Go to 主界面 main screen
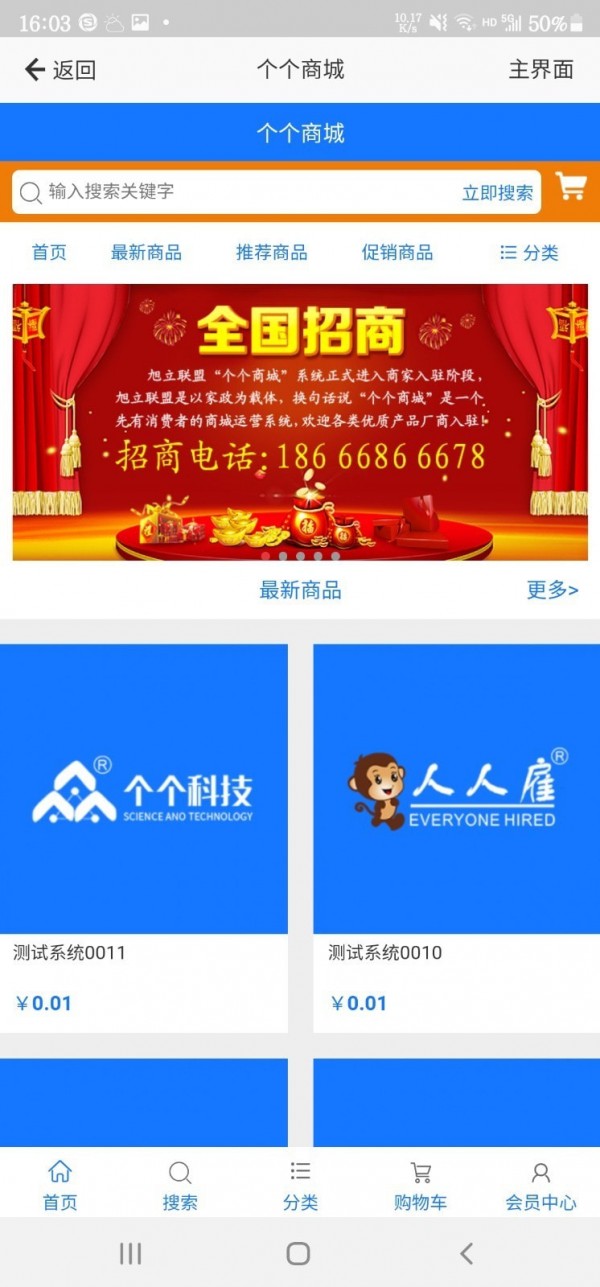600x1287 pixels. (540, 69)
